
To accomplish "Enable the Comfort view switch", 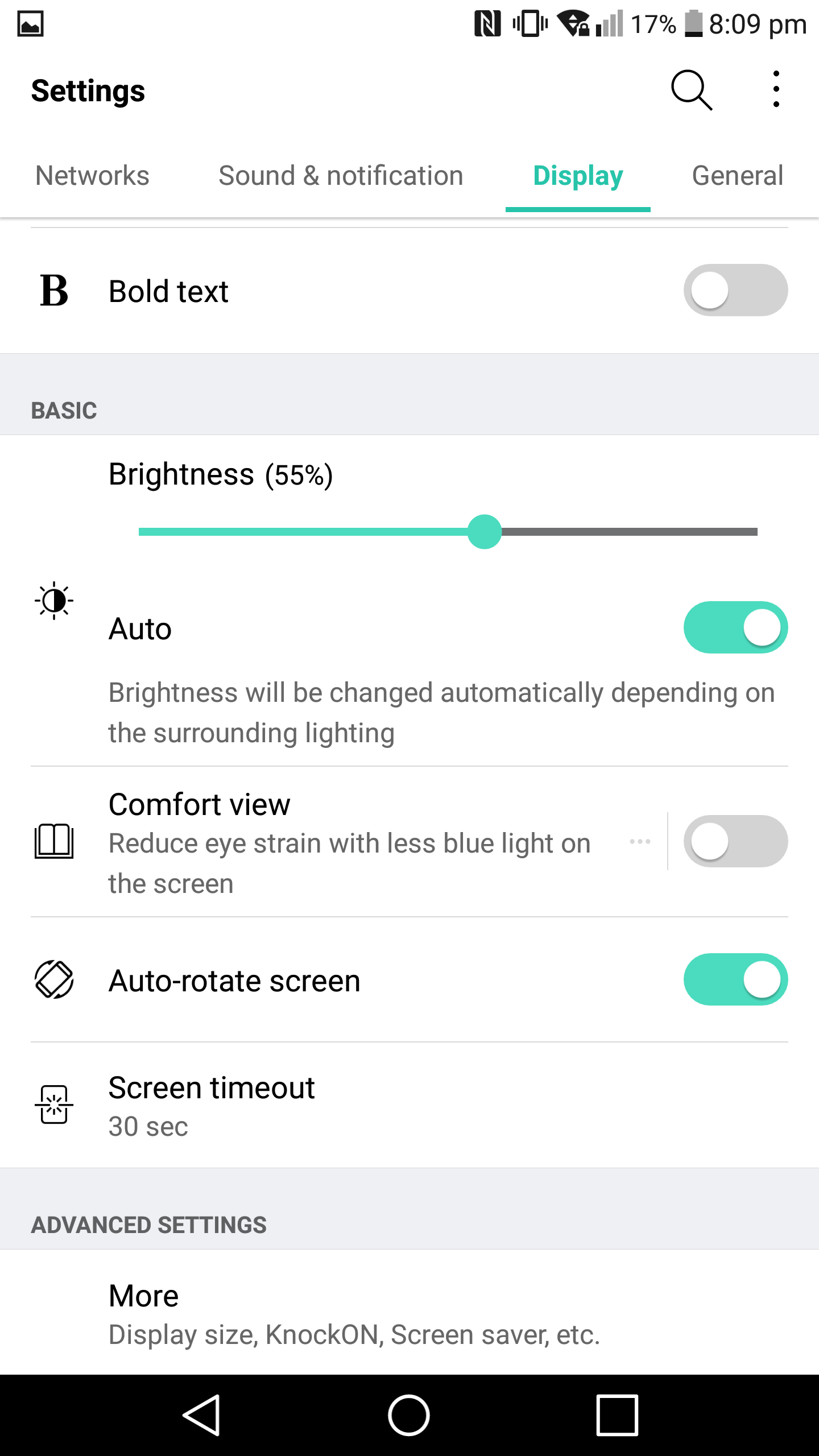I will click(x=735, y=841).
